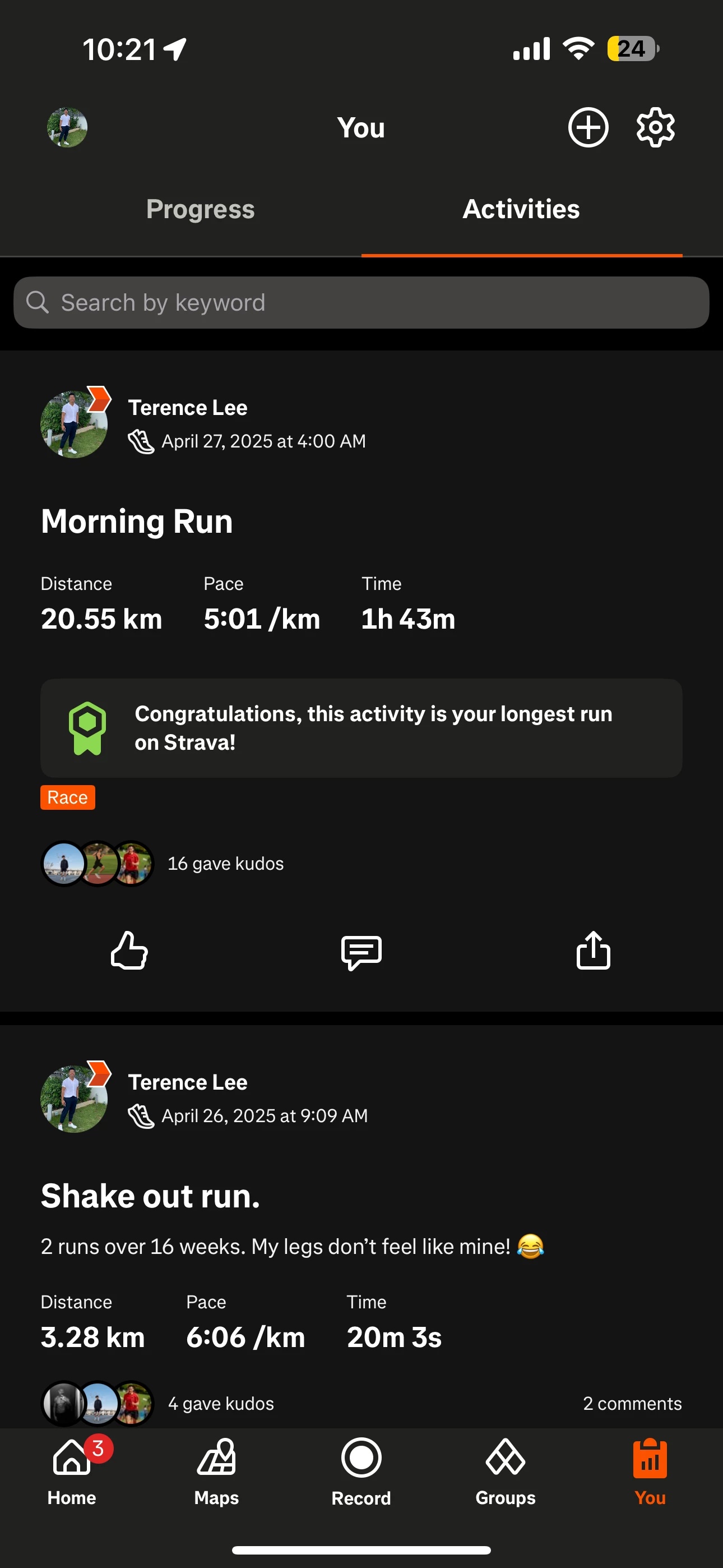
Task: View the 16 people who gave kudos
Action: point(225,864)
